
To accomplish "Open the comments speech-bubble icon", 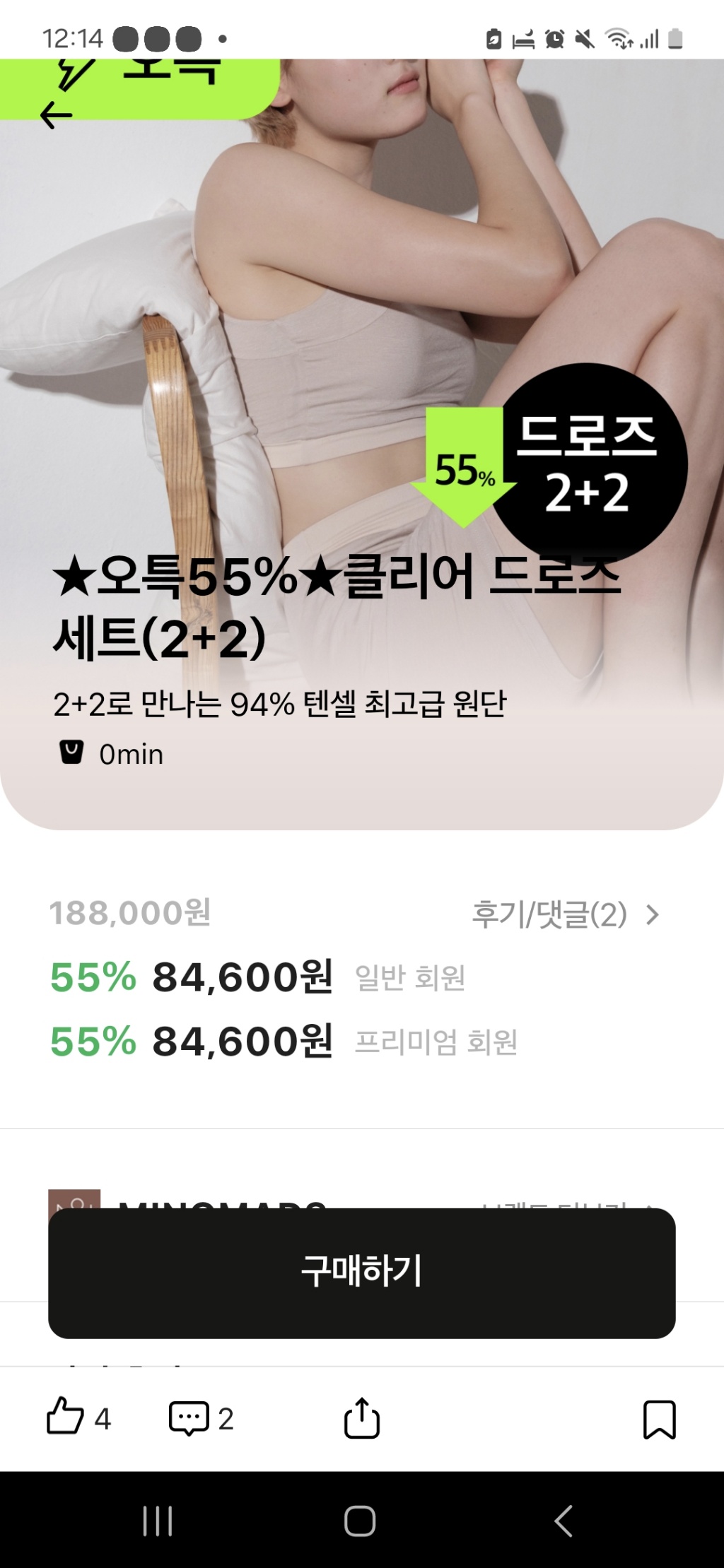I will pos(189,1417).
